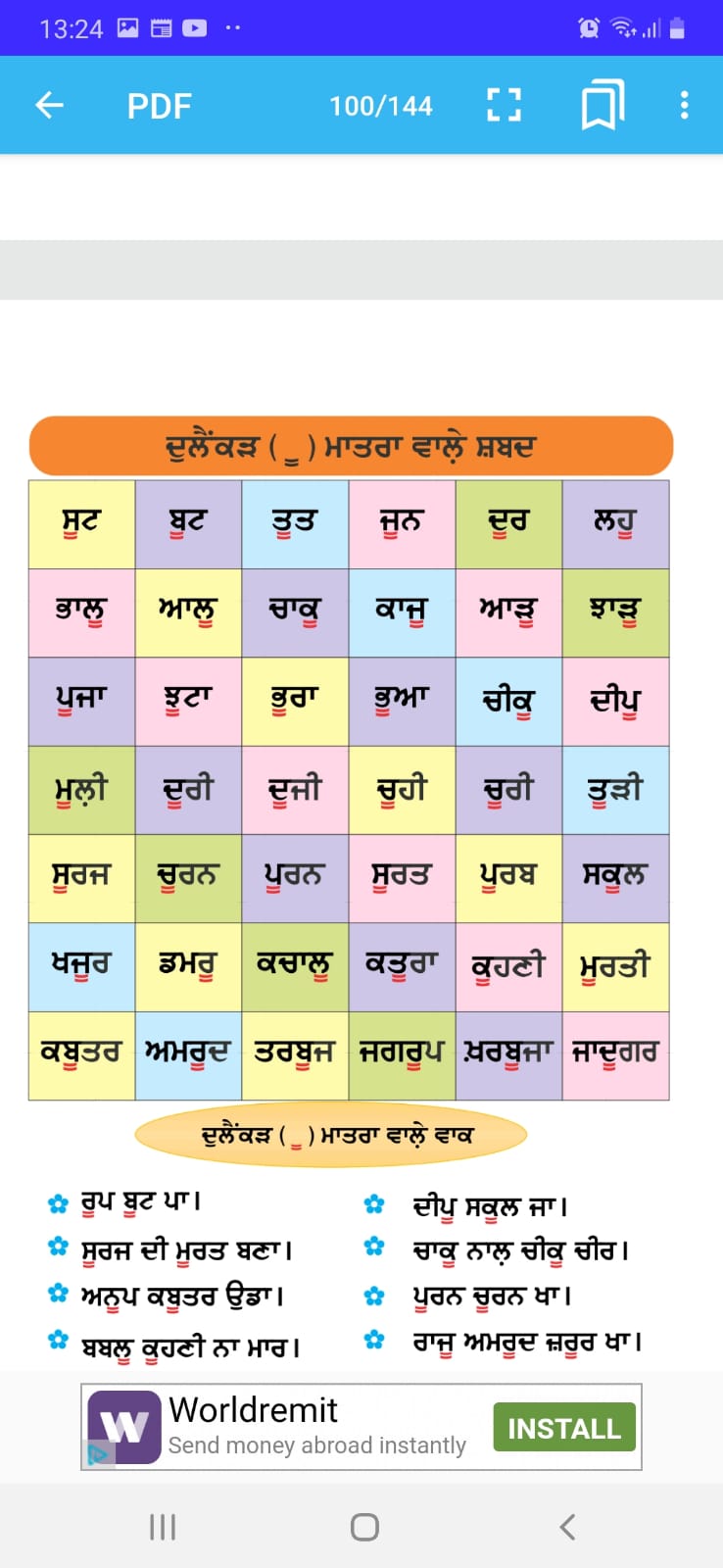Tap the system home button

pyautogui.click(x=364, y=1527)
